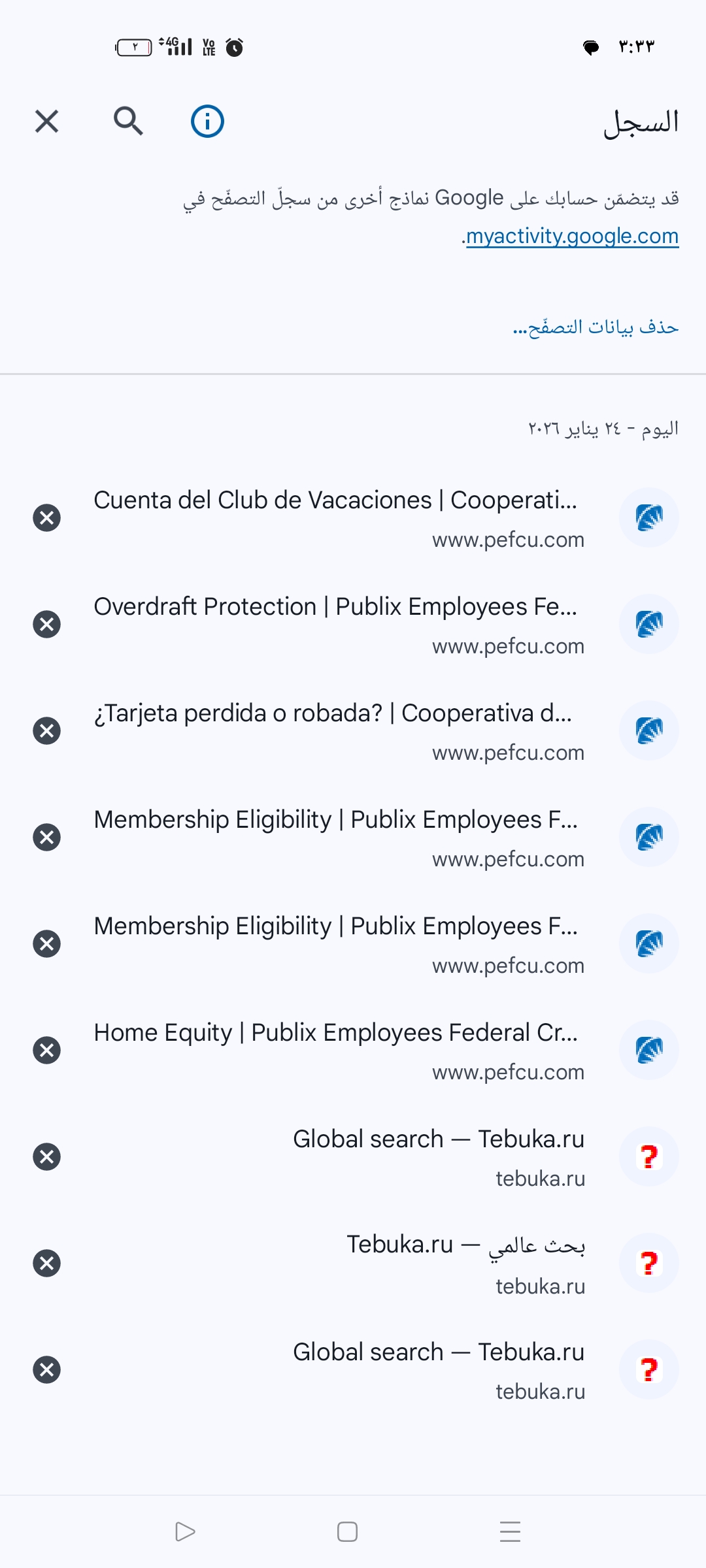Tap the 'حذف بيانات التصفّح' link
The width and height of the screenshot is (706, 1568).
[x=596, y=327]
